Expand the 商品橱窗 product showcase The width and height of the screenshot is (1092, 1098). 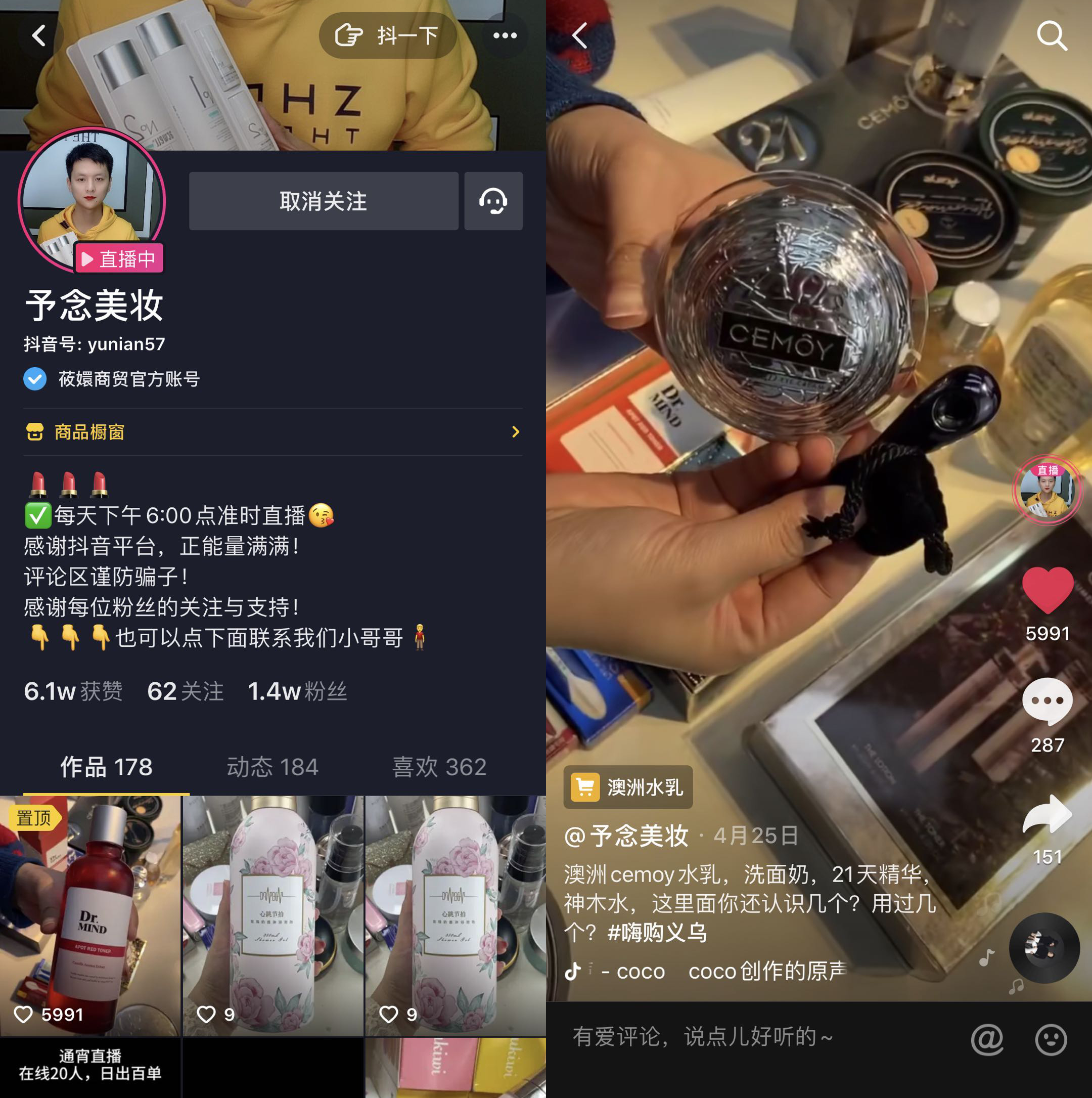tap(272, 432)
